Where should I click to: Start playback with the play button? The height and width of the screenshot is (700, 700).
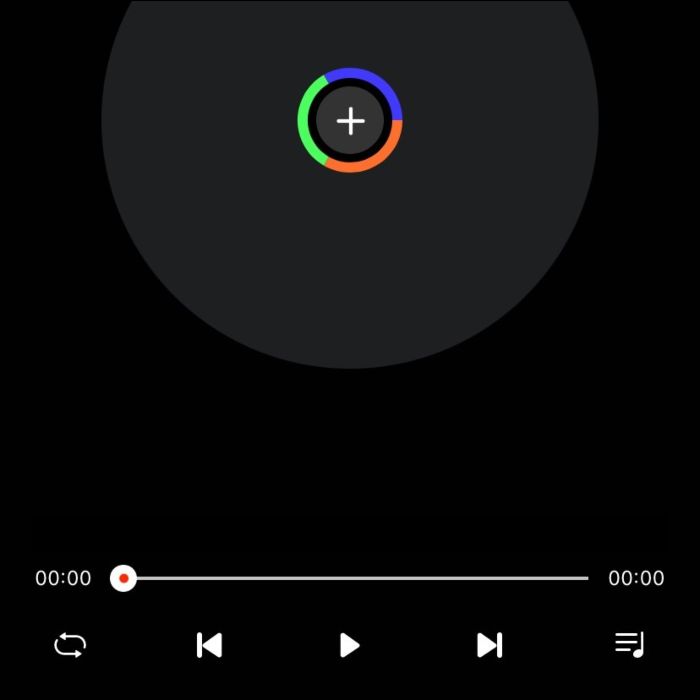coord(349,645)
